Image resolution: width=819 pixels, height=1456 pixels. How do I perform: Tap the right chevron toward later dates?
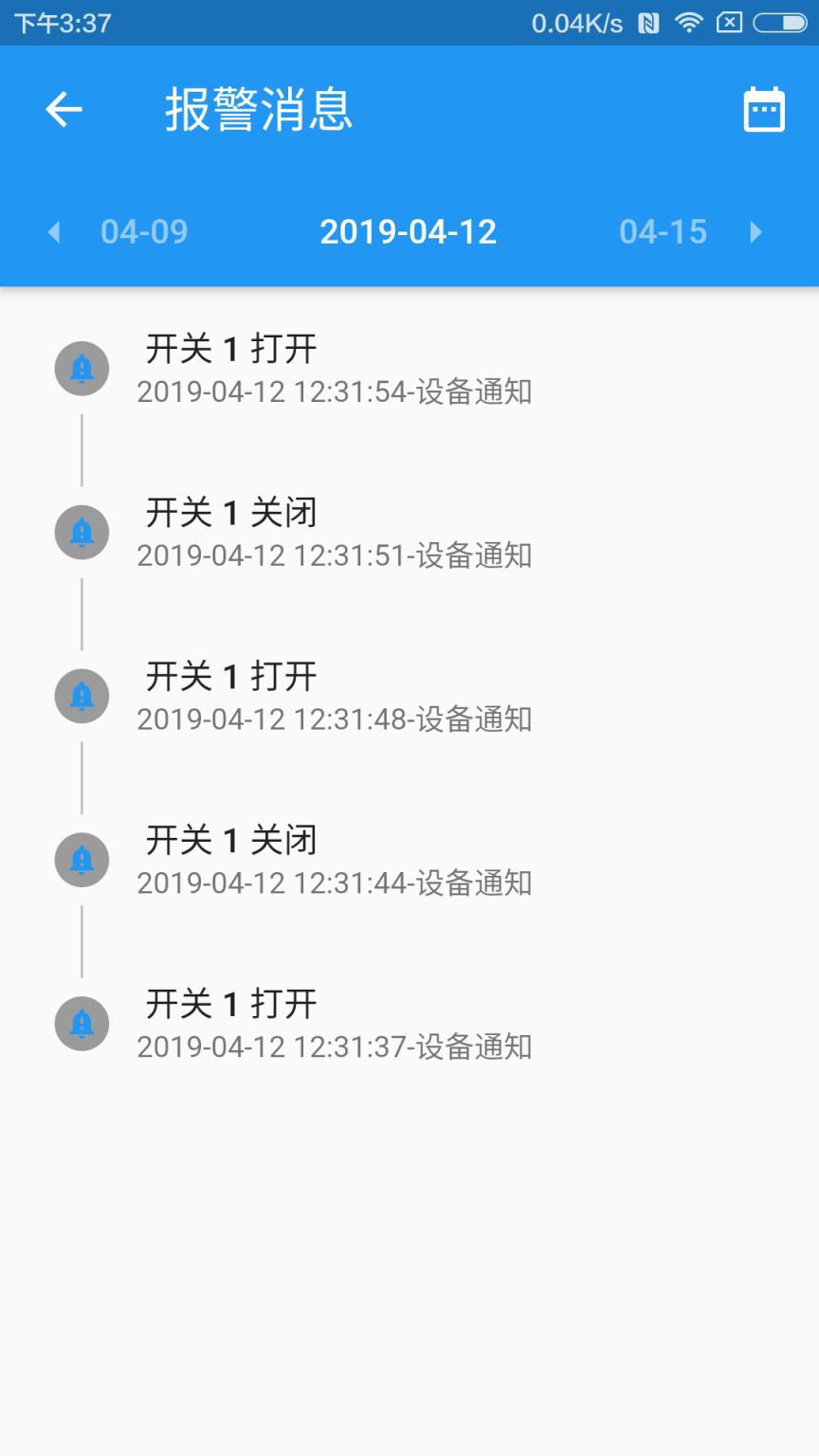(x=756, y=231)
